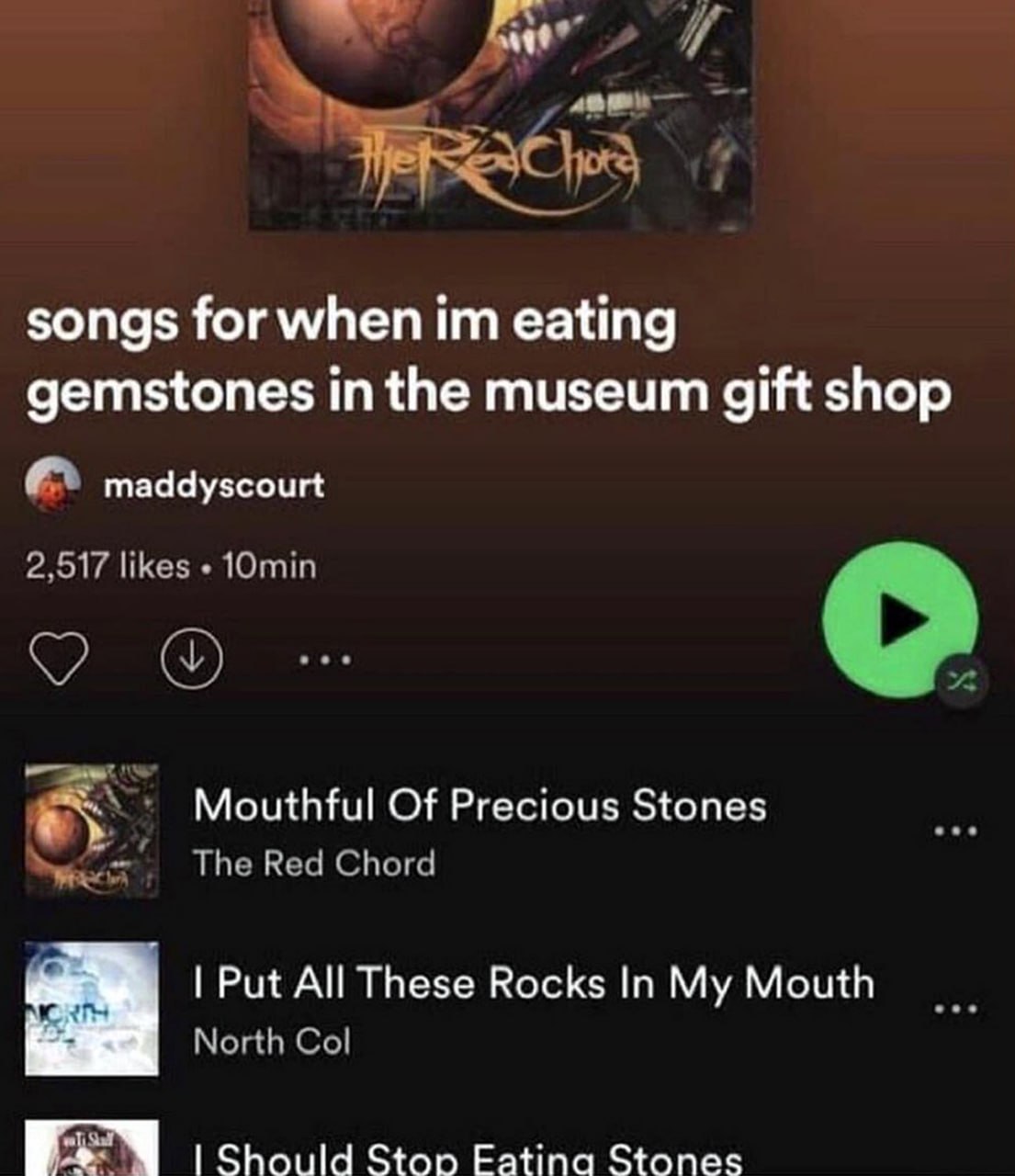Open the playlist's three-dot options menu
The height and width of the screenshot is (1176, 1015).
point(324,659)
